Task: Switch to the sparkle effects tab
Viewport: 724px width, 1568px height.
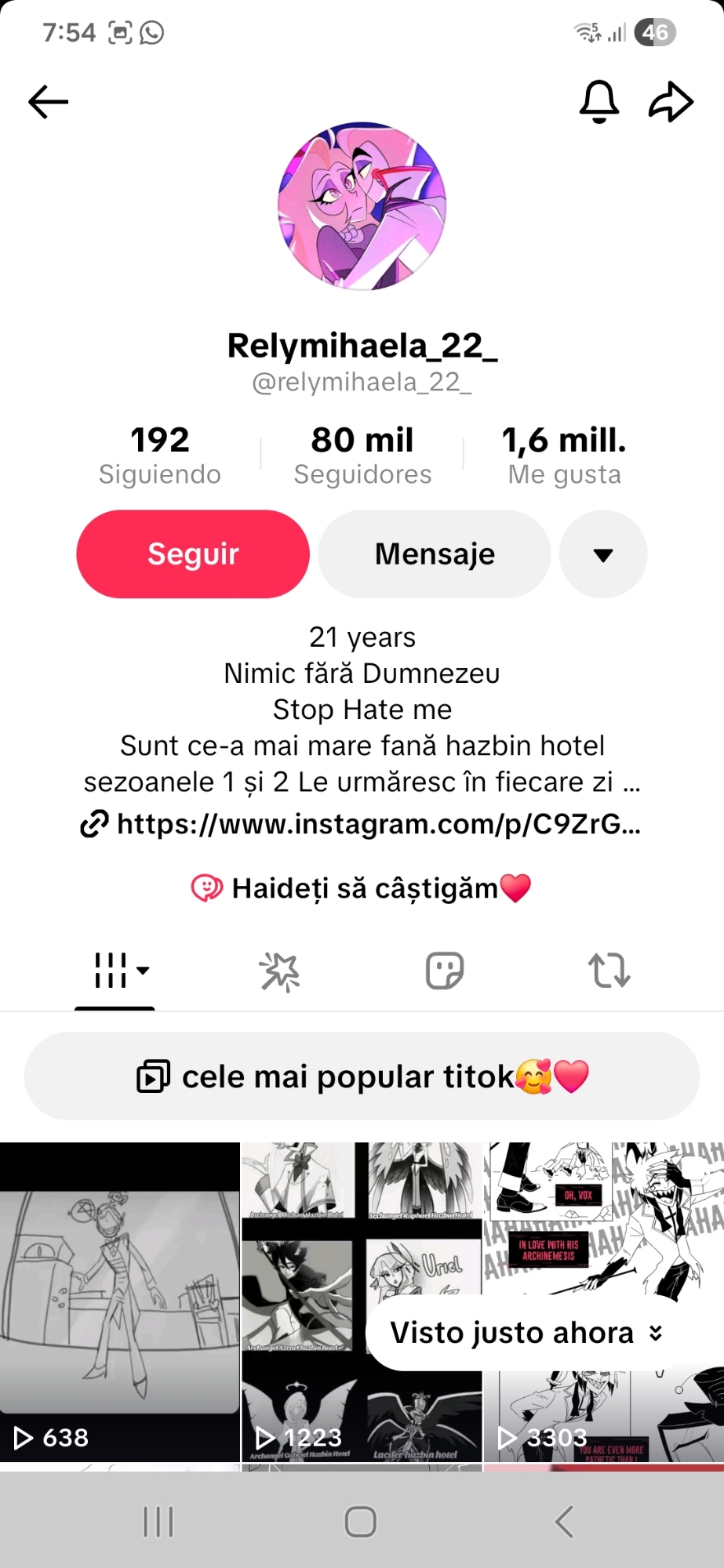Action: [x=280, y=972]
